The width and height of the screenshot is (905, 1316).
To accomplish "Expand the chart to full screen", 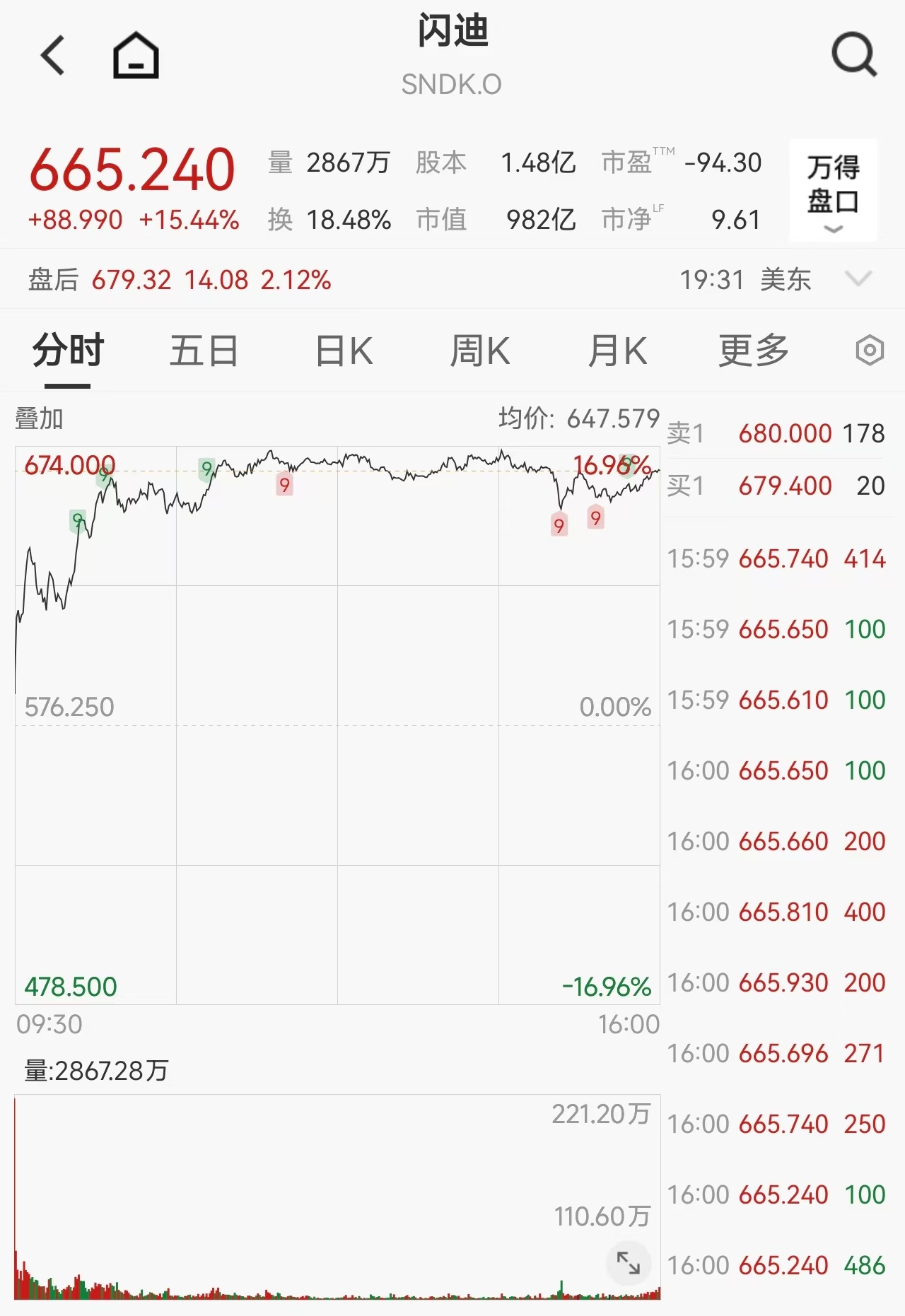I will pos(628,1262).
